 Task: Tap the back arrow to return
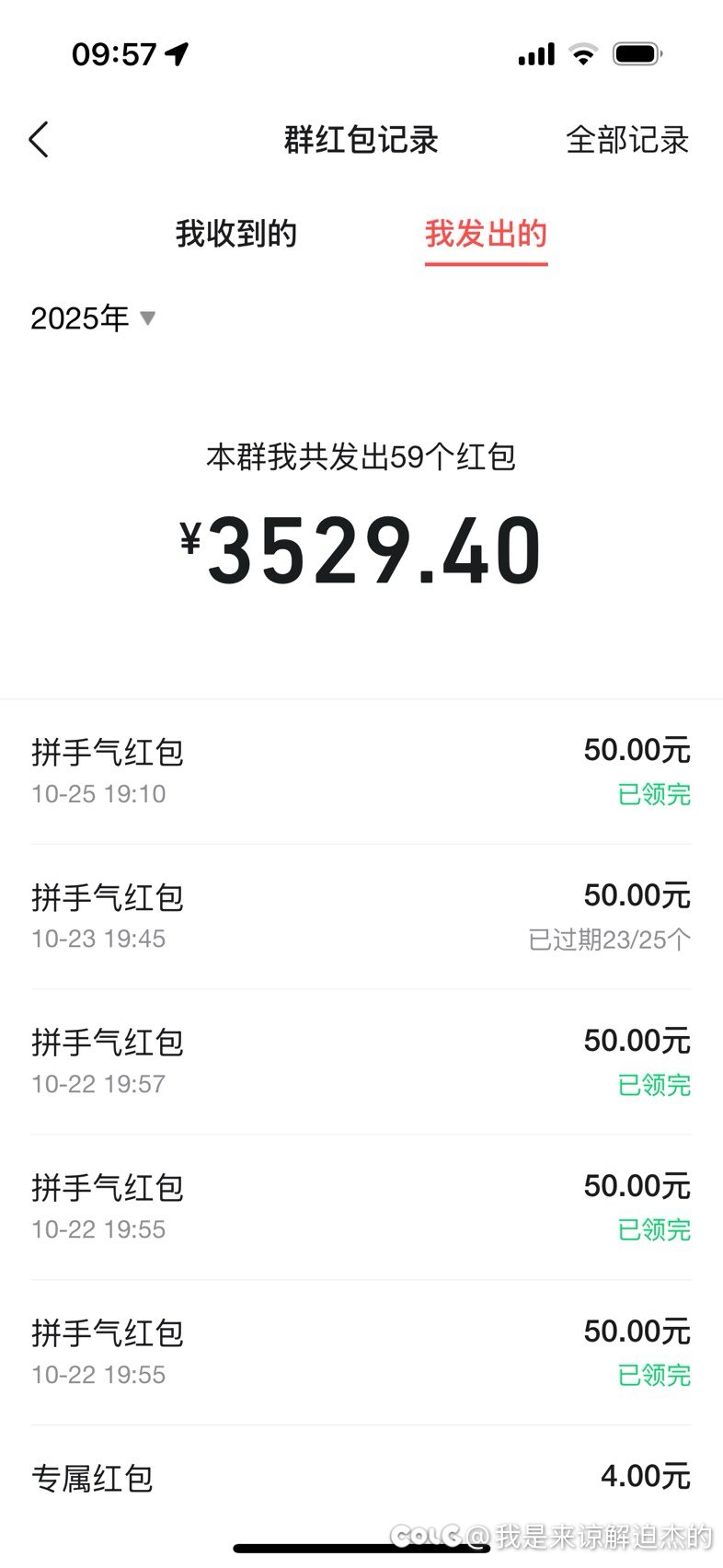click(38, 140)
